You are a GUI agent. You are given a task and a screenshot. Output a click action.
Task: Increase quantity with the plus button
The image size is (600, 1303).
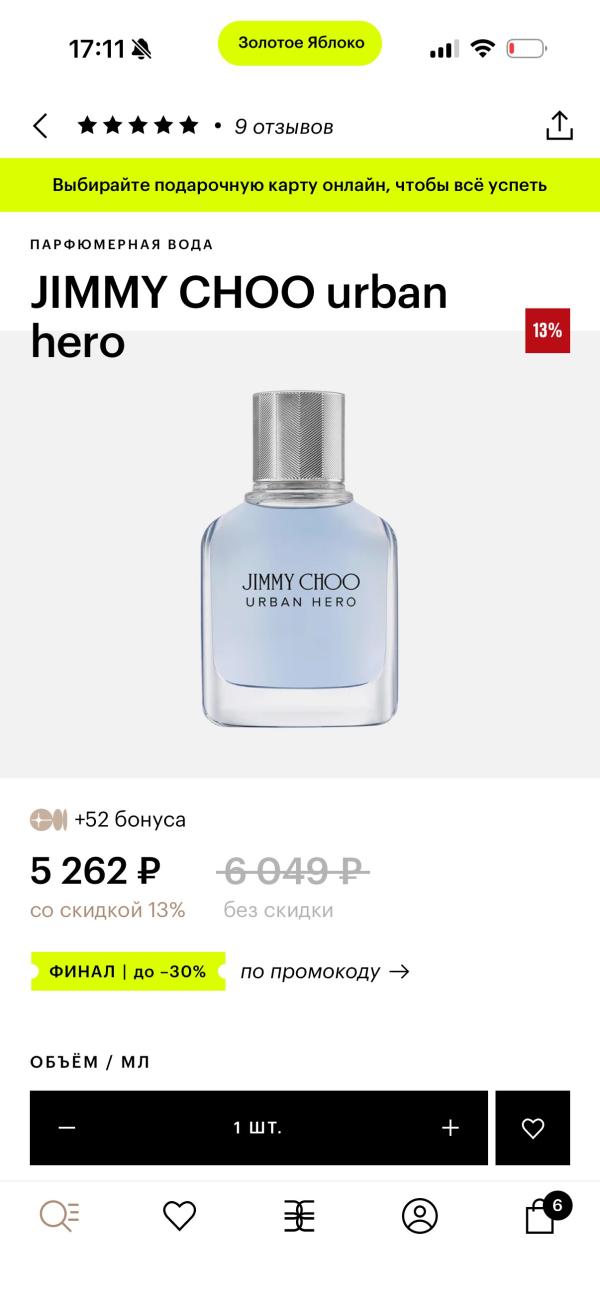click(x=450, y=1128)
